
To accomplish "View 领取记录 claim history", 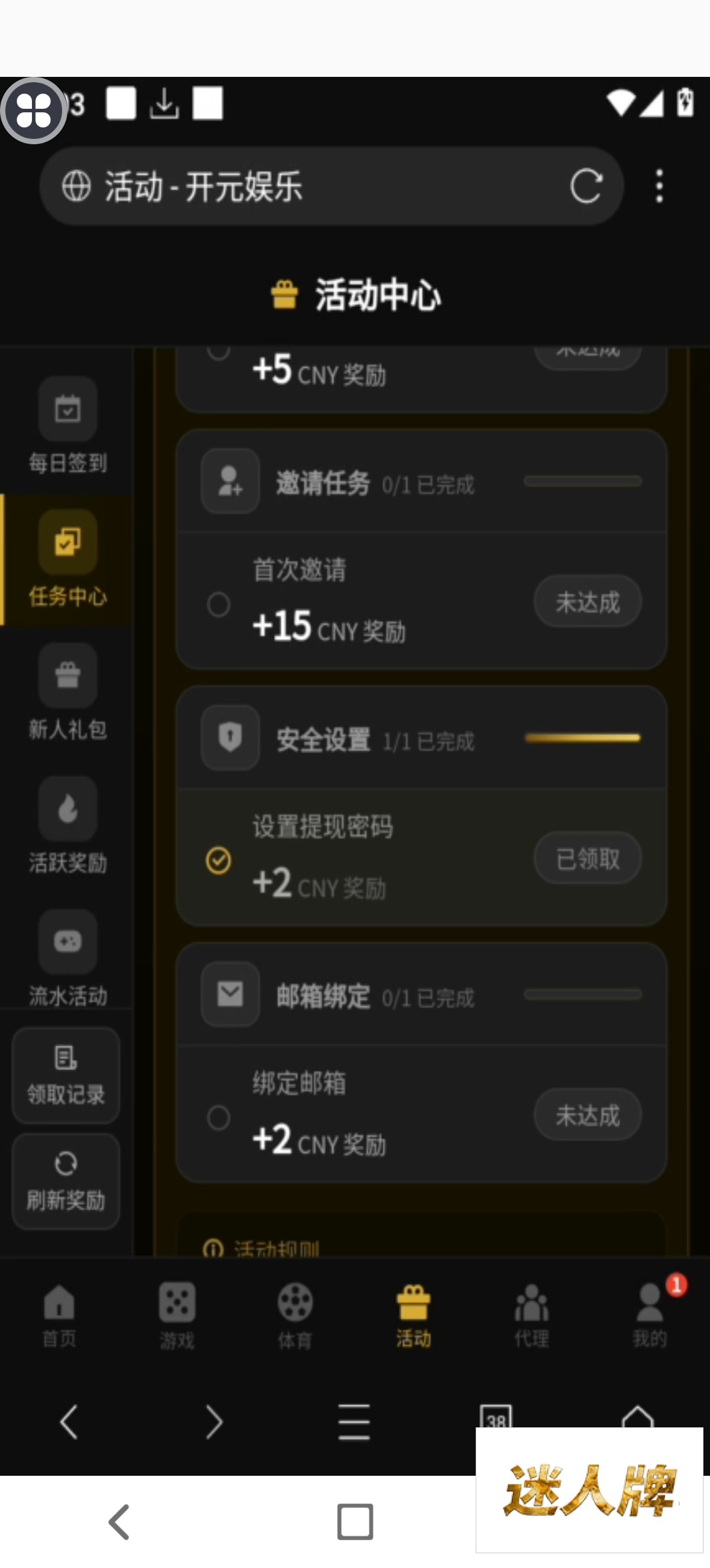I will point(66,1076).
